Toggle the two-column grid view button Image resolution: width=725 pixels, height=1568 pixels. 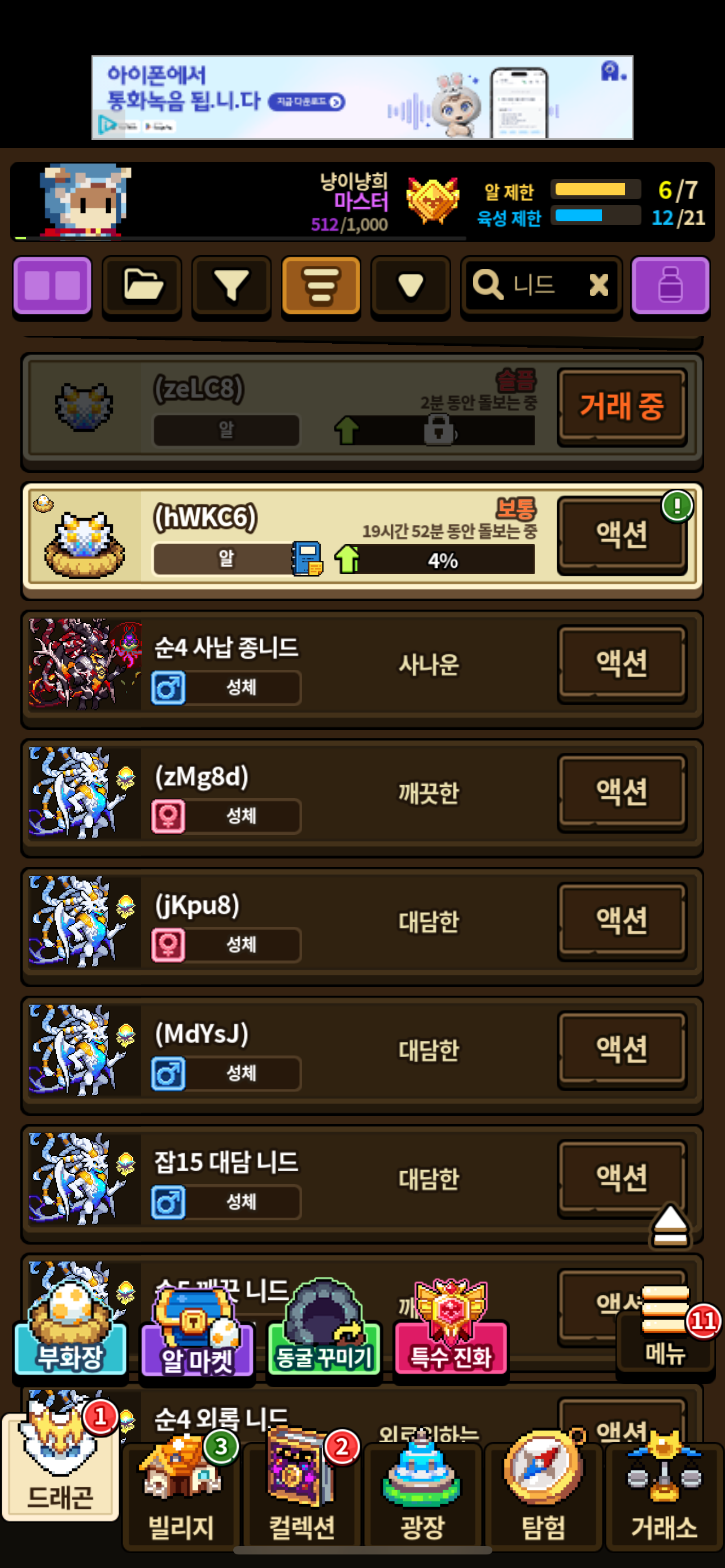pyautogui.click(x=53, y=286)
